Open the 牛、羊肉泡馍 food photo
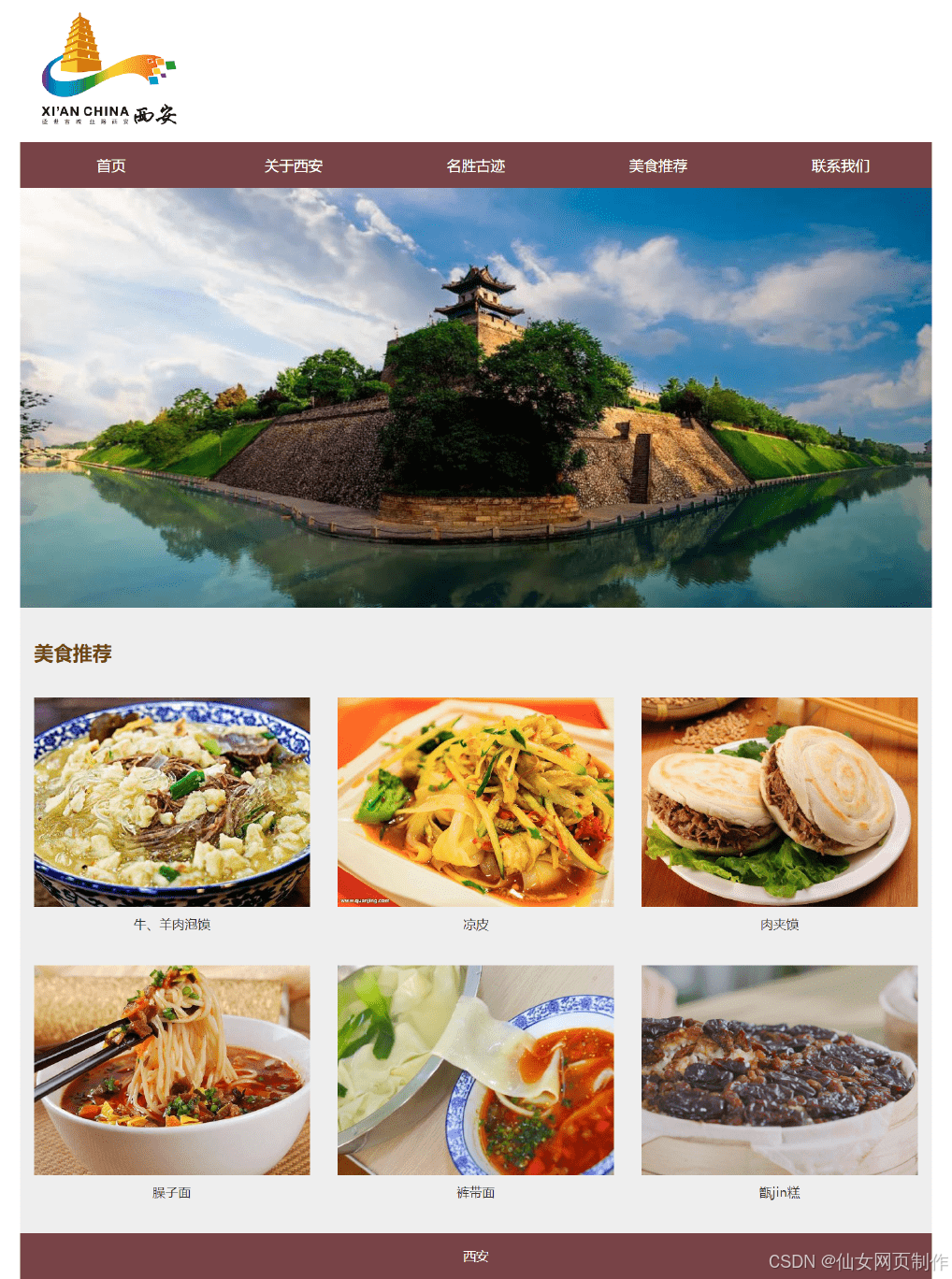Image resolution: width=952 pixels, height=1279 pixels. click(171, 801)
